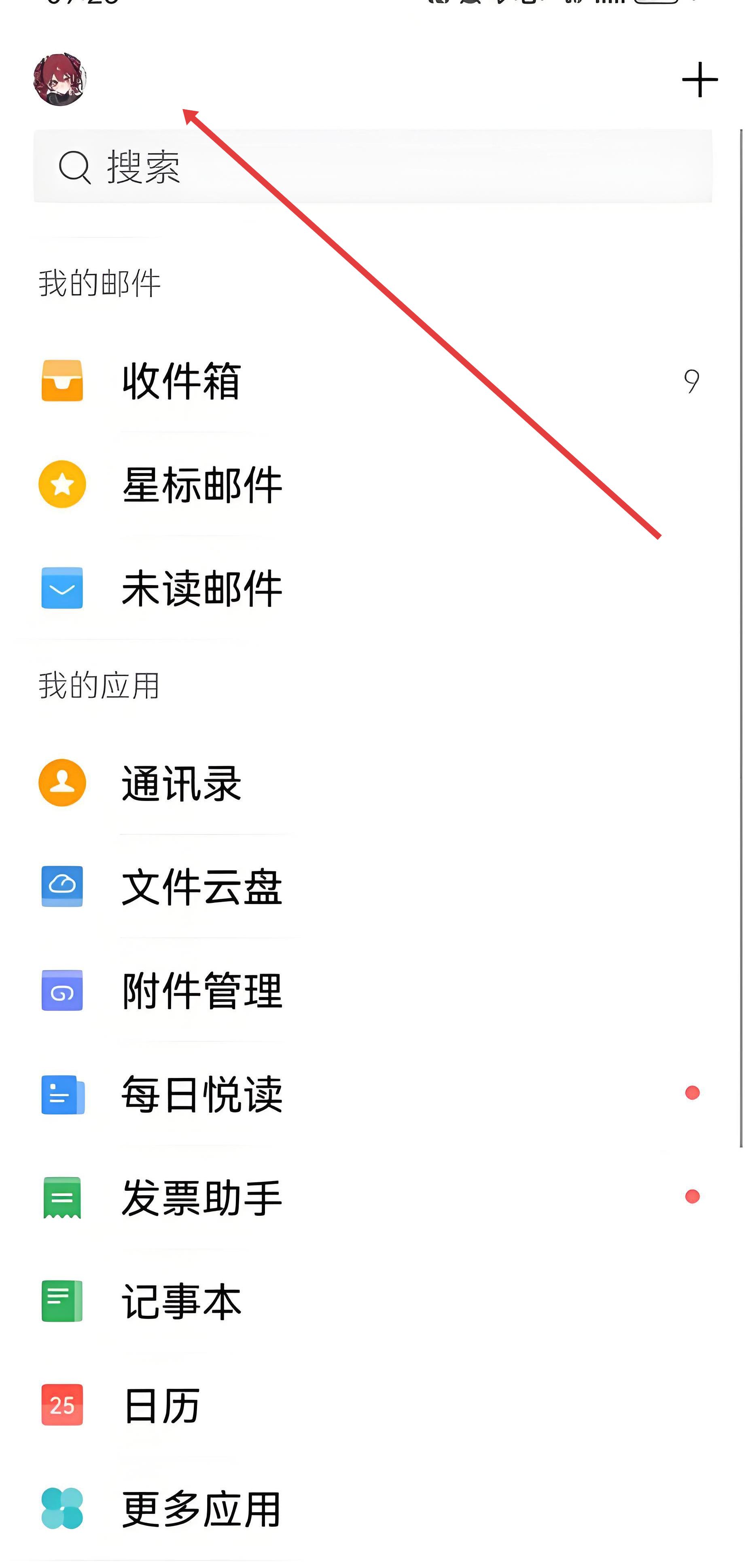This screenshot has height=1568, width=746.
Task: Go to 文件云盘 cloud drive
Action: click(x=201, y=887)
